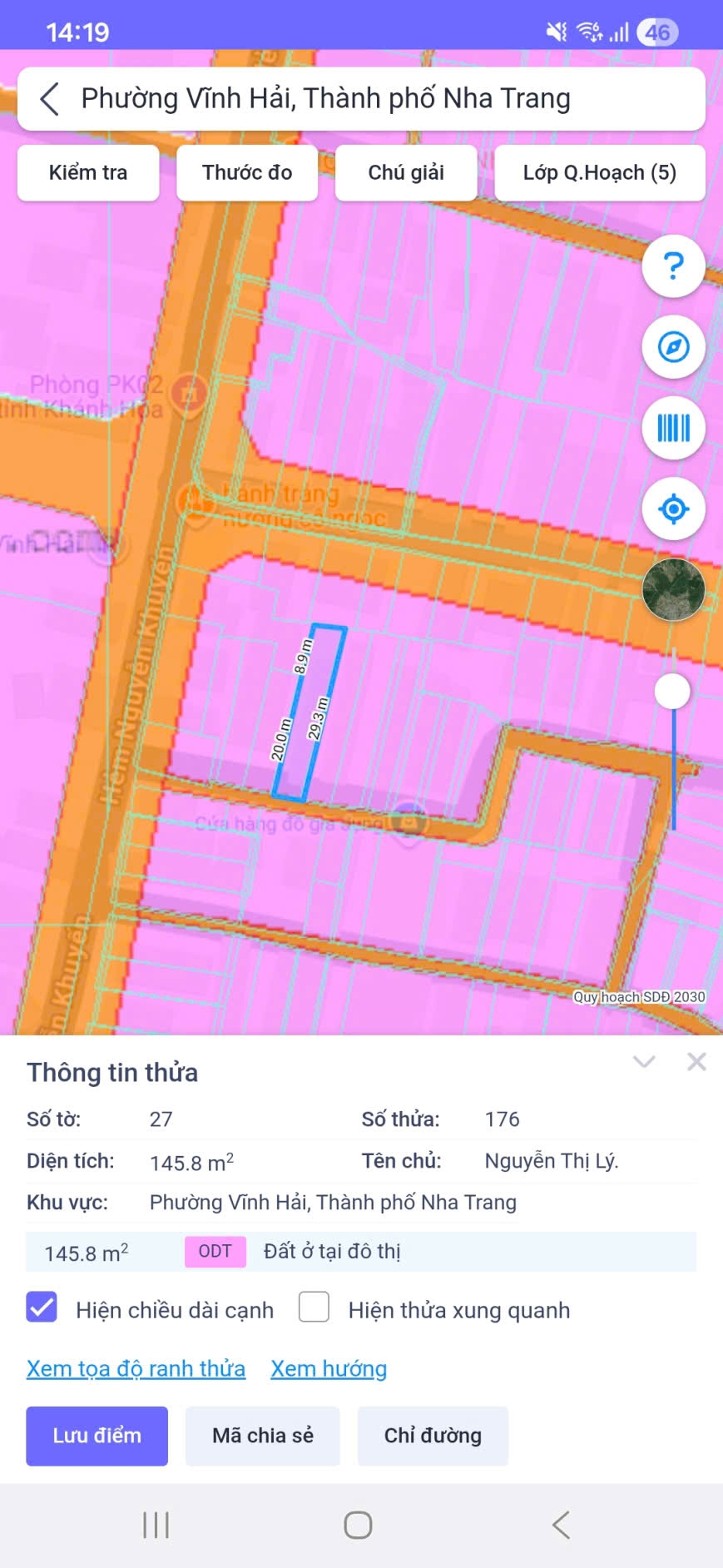Uncheck Hiện chiều dài cạnh
This screenshot has width=723, height=1568.
(42, 1307)
